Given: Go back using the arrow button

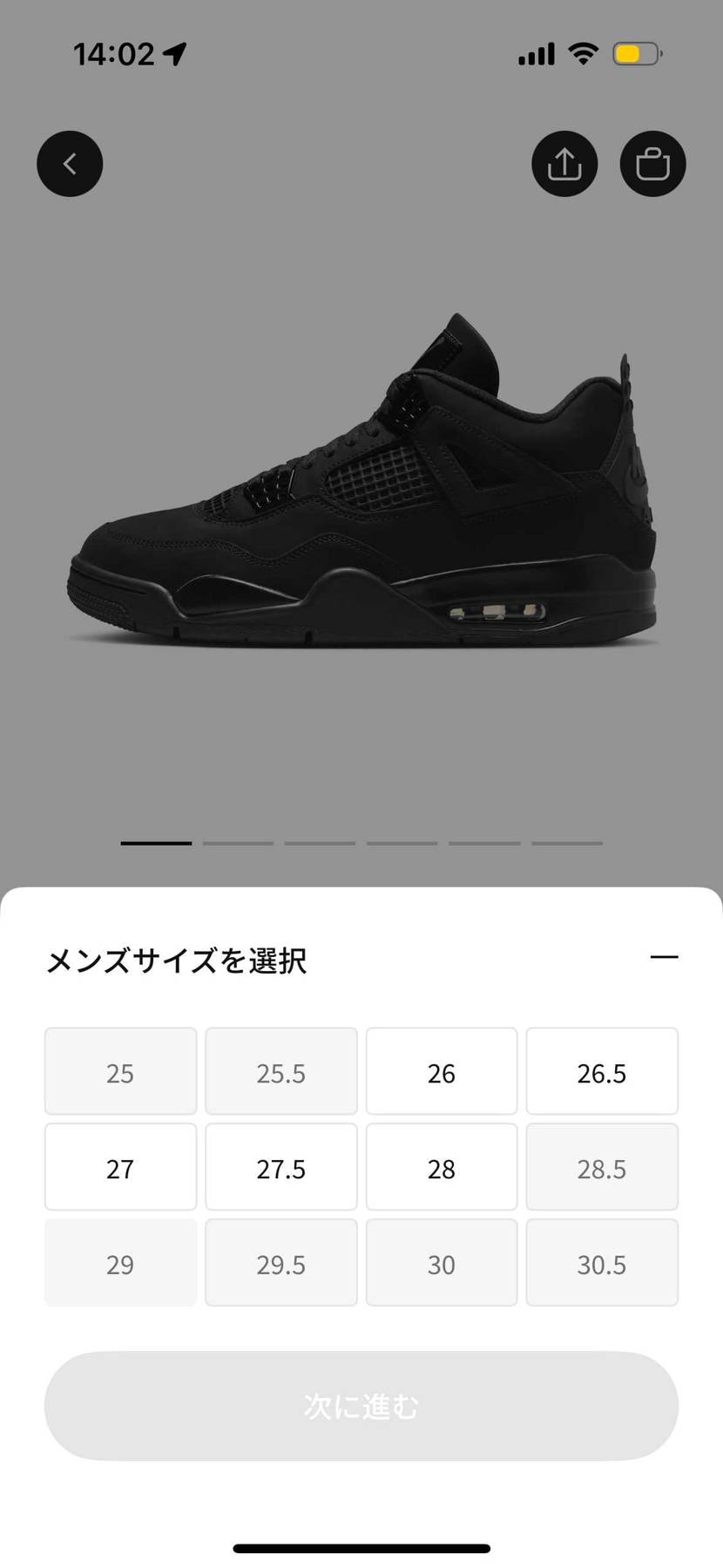Looking at the screenshot, I should pyautogui.click(x=70, y=164).
